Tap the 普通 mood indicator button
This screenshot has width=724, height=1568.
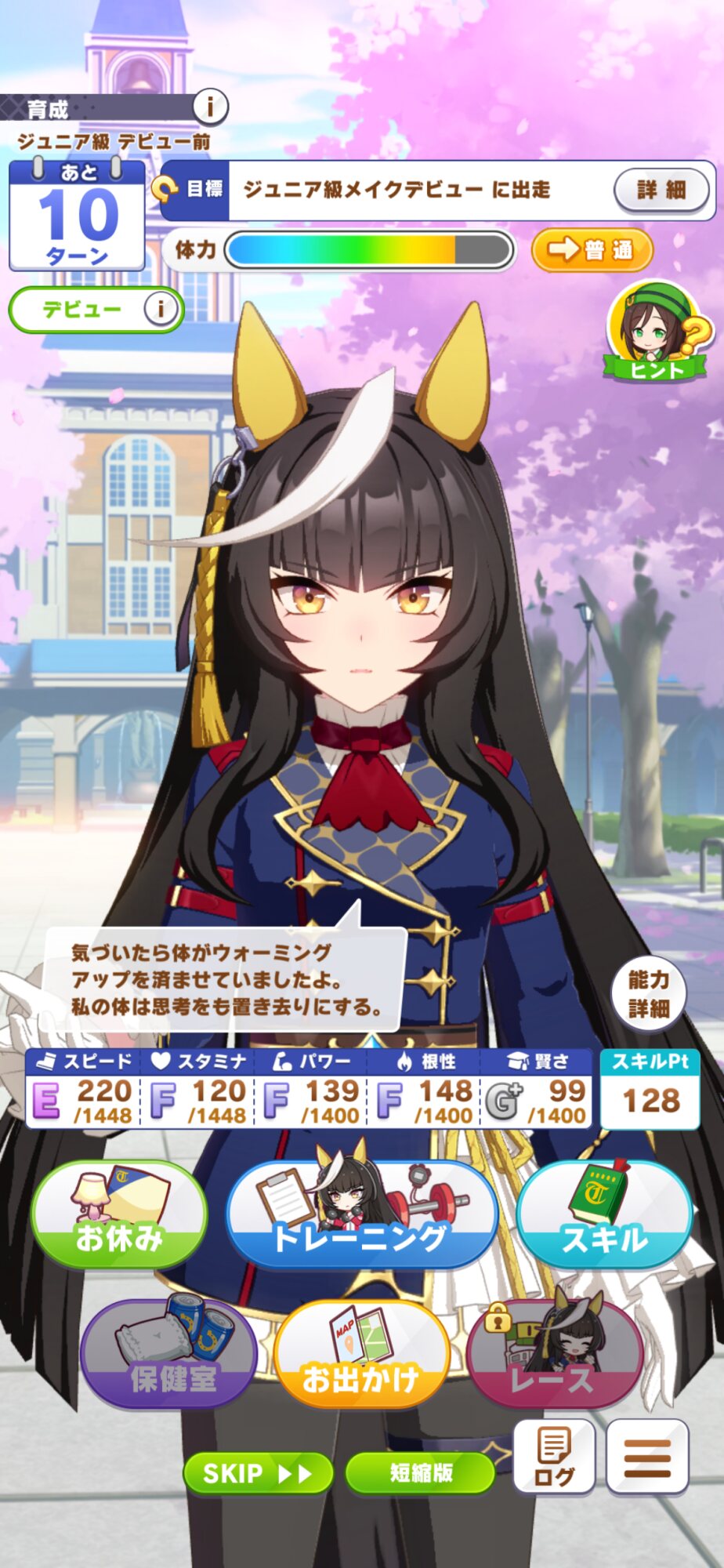tap(592, 250)
